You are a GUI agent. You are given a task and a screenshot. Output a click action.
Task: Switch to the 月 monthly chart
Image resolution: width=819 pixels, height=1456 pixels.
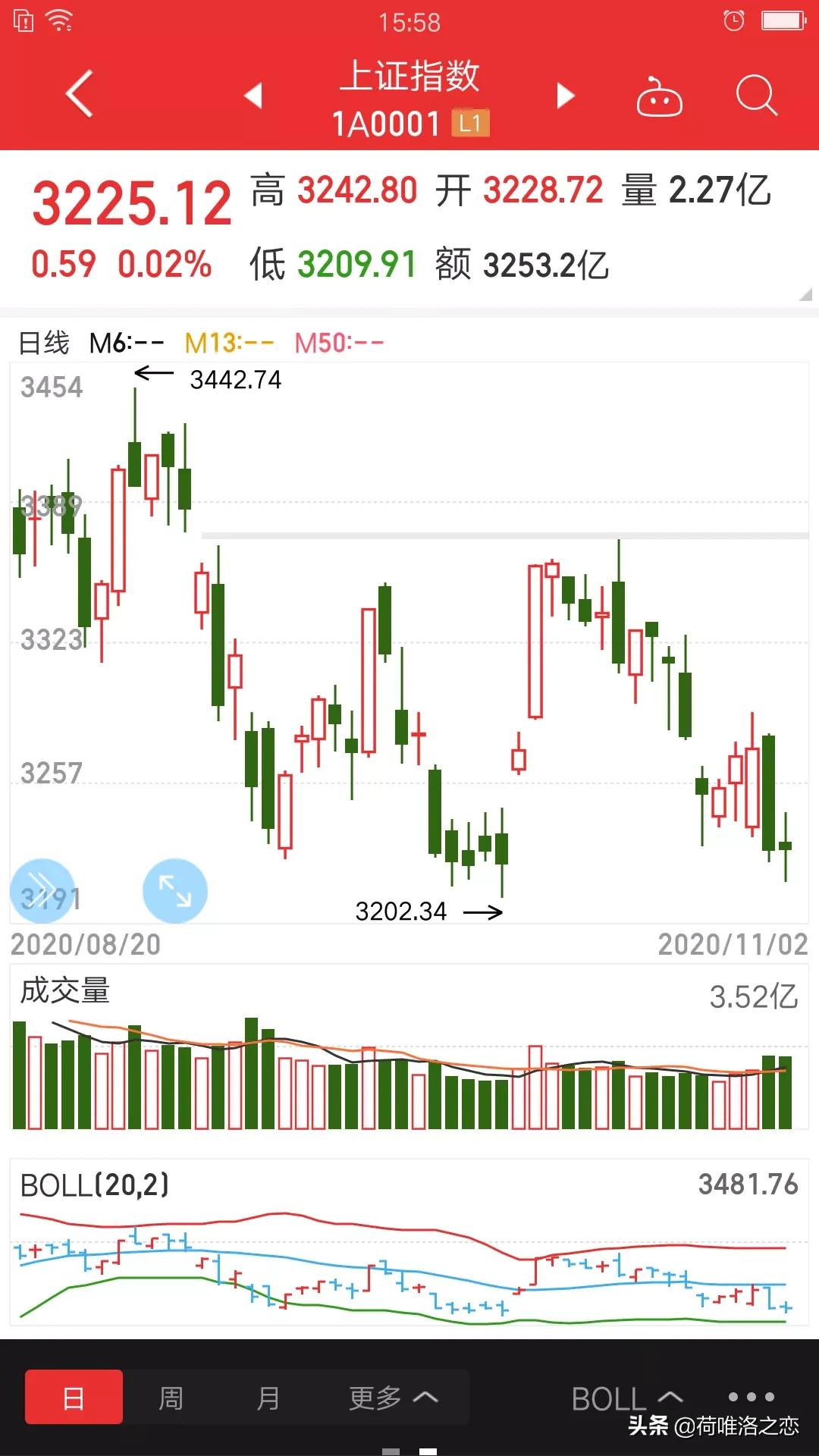click(x=268, y=1397)
